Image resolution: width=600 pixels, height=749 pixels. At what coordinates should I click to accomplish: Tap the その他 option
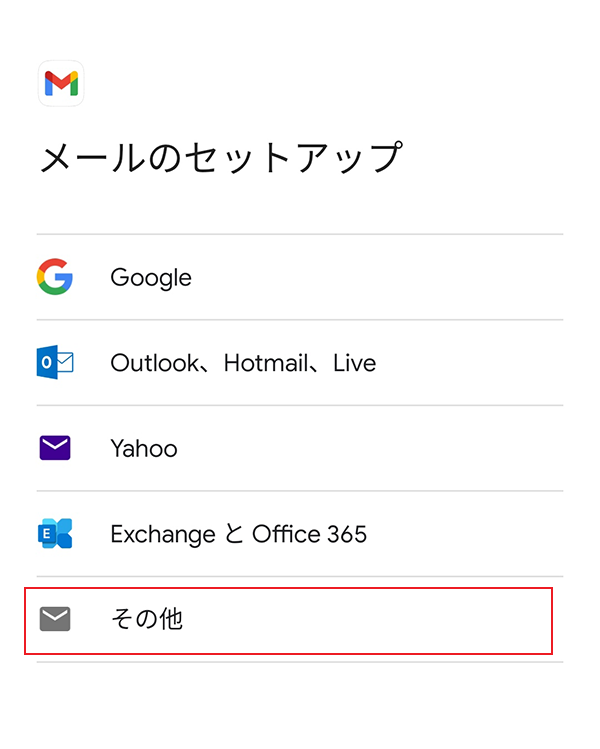pos(146,620)
